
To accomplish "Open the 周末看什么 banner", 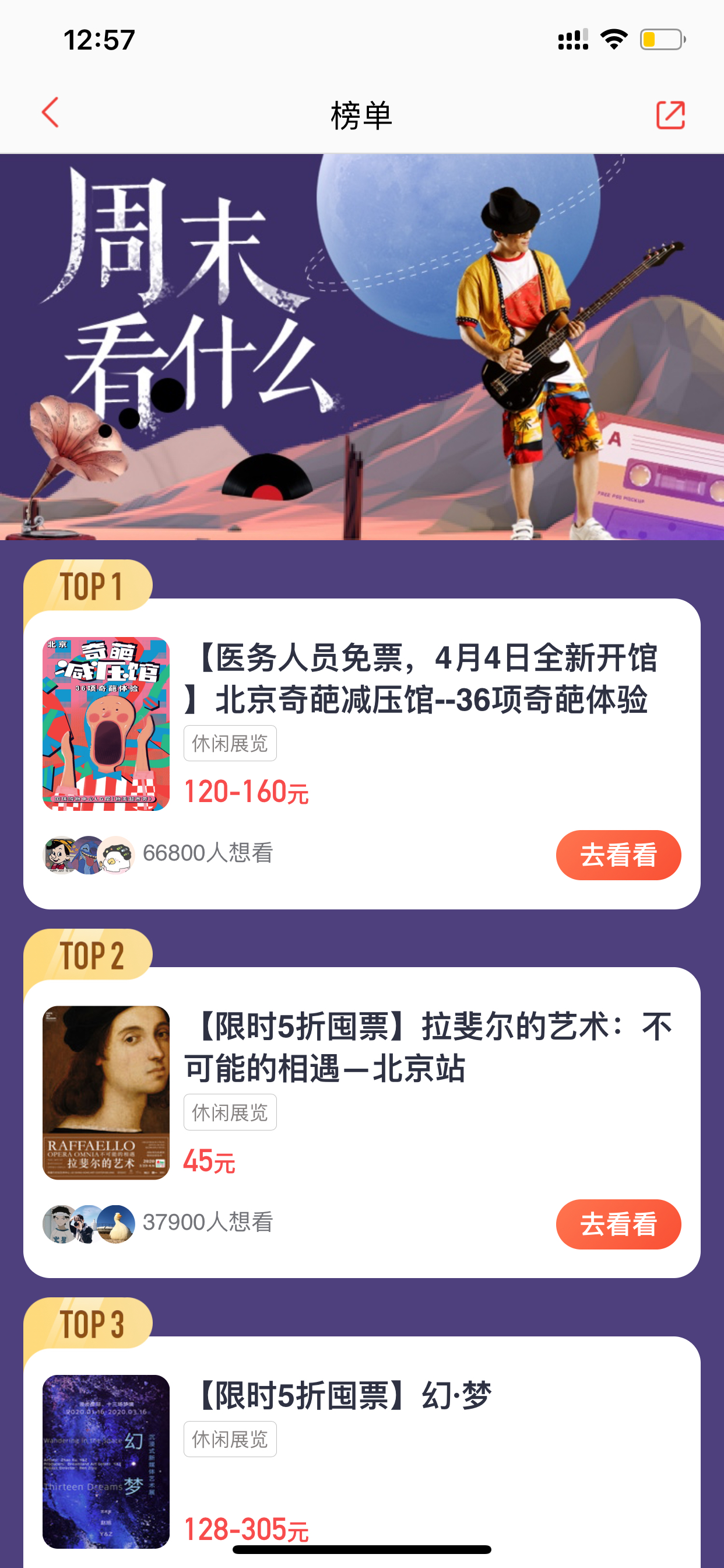I will (x=362, y=347).
